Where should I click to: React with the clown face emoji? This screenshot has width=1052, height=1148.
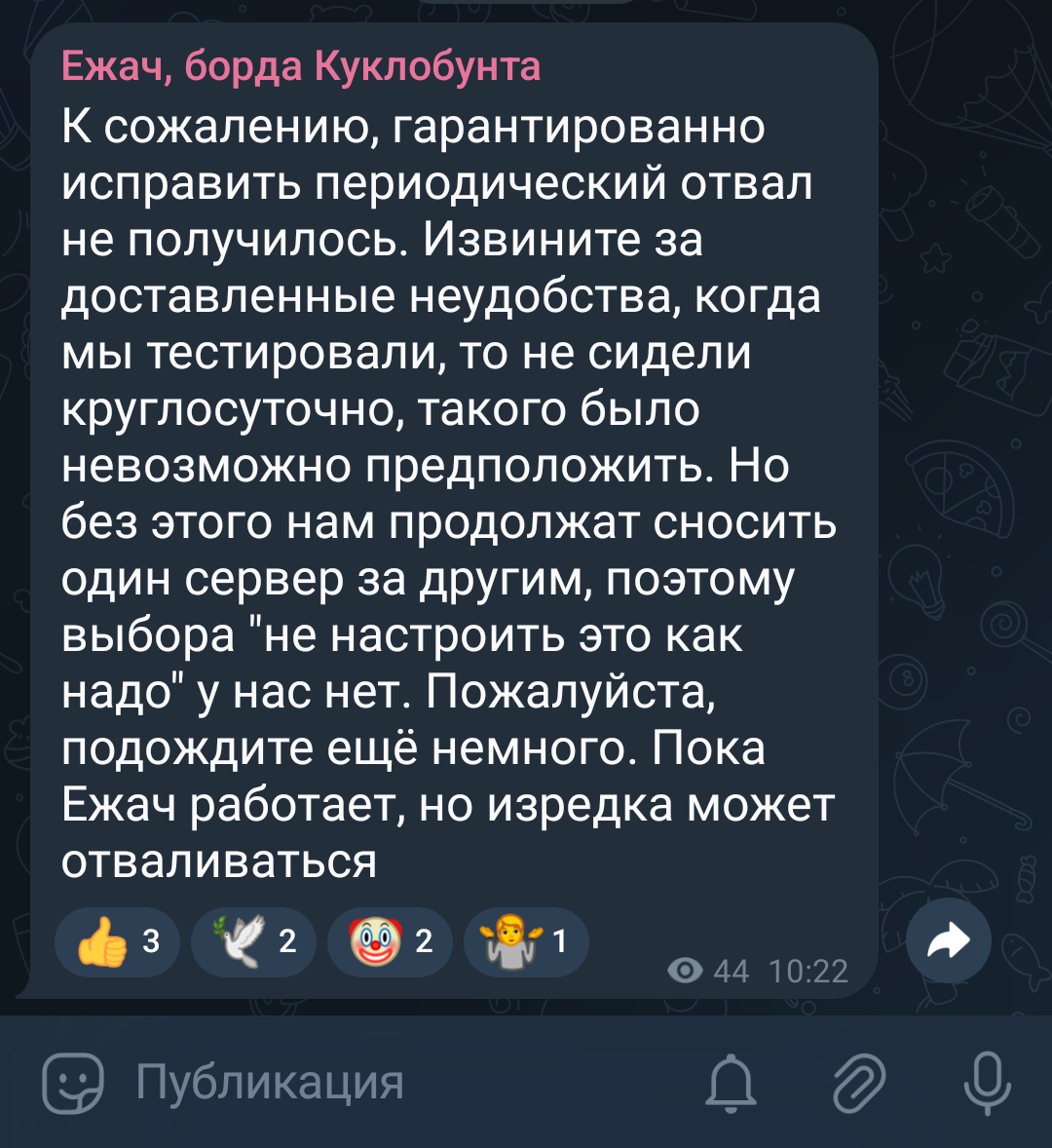[390, 941]
